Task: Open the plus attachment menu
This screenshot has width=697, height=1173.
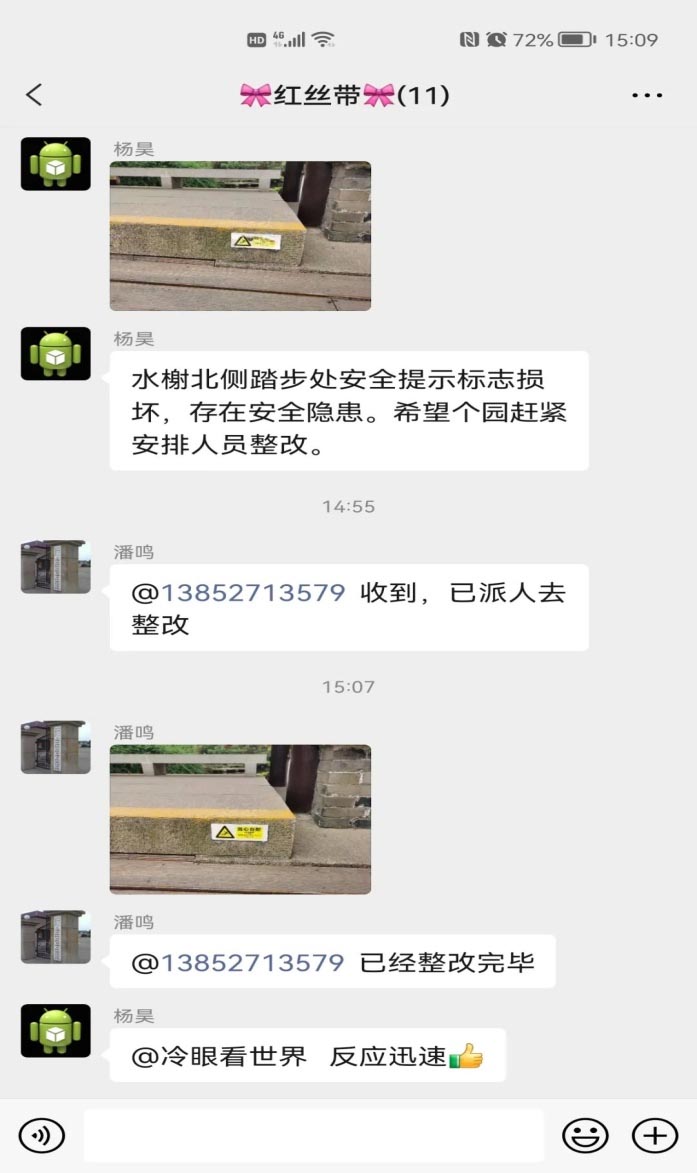Action: pos(655,1135)
